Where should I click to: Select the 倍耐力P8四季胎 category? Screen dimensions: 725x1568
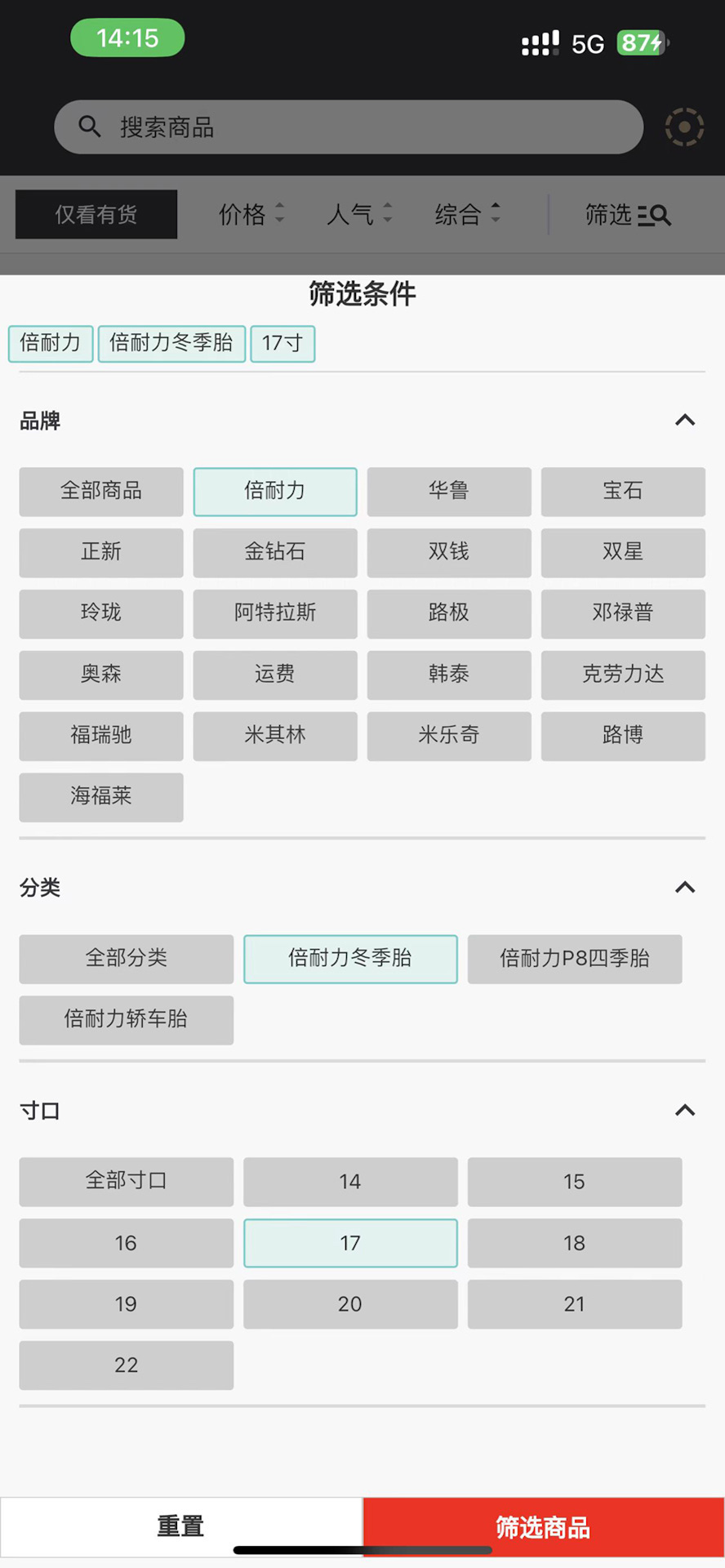574,958
